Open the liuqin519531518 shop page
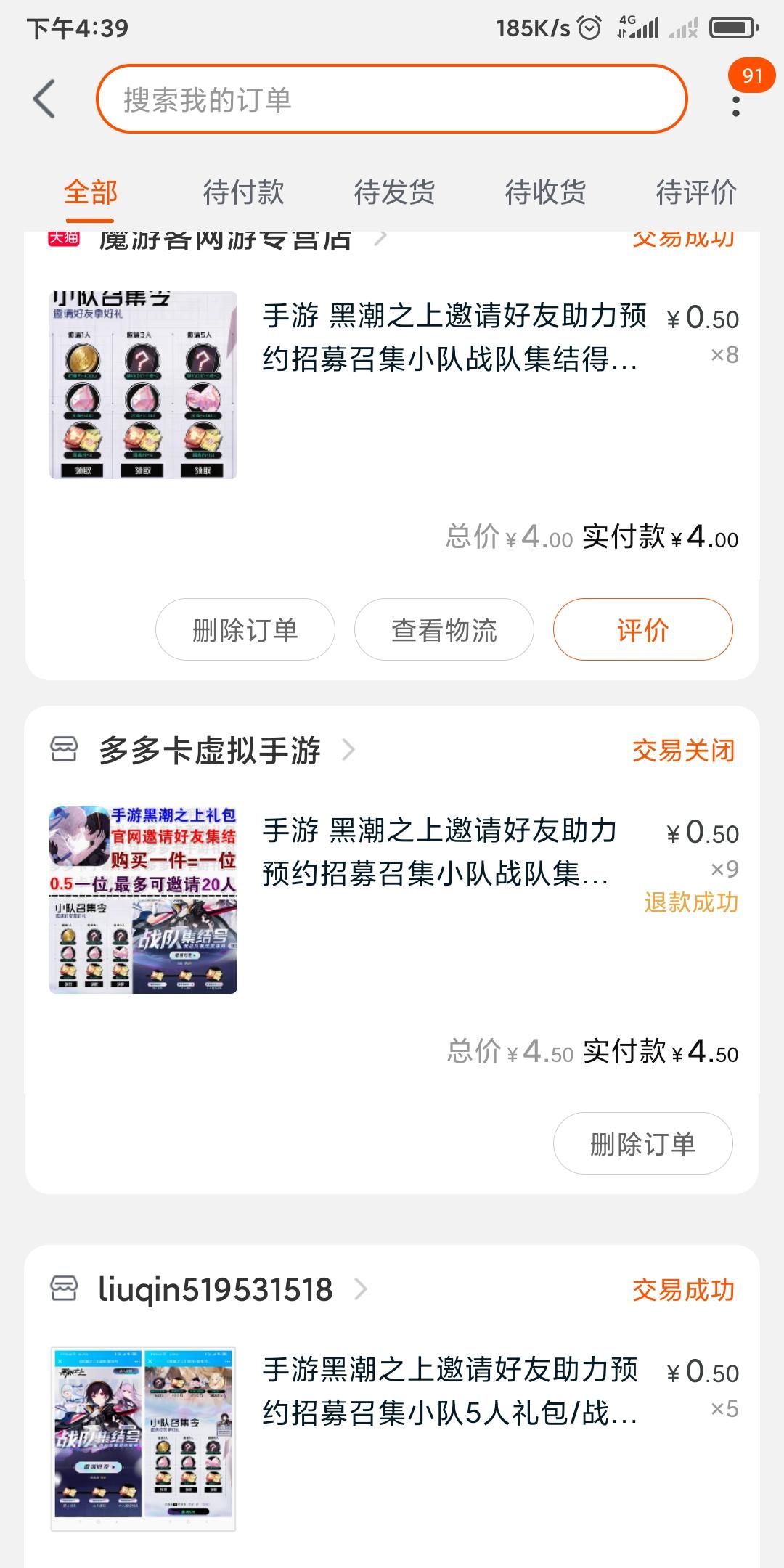784x1568 pixels. coord(215,1290)
